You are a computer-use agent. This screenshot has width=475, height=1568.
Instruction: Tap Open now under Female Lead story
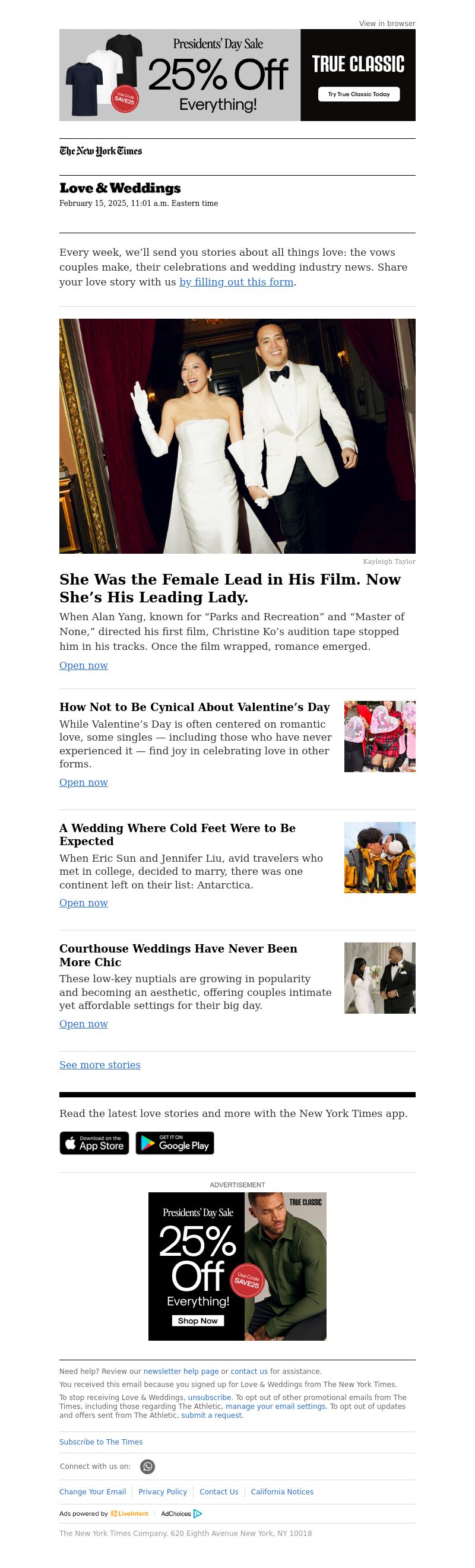click(84, 665)
